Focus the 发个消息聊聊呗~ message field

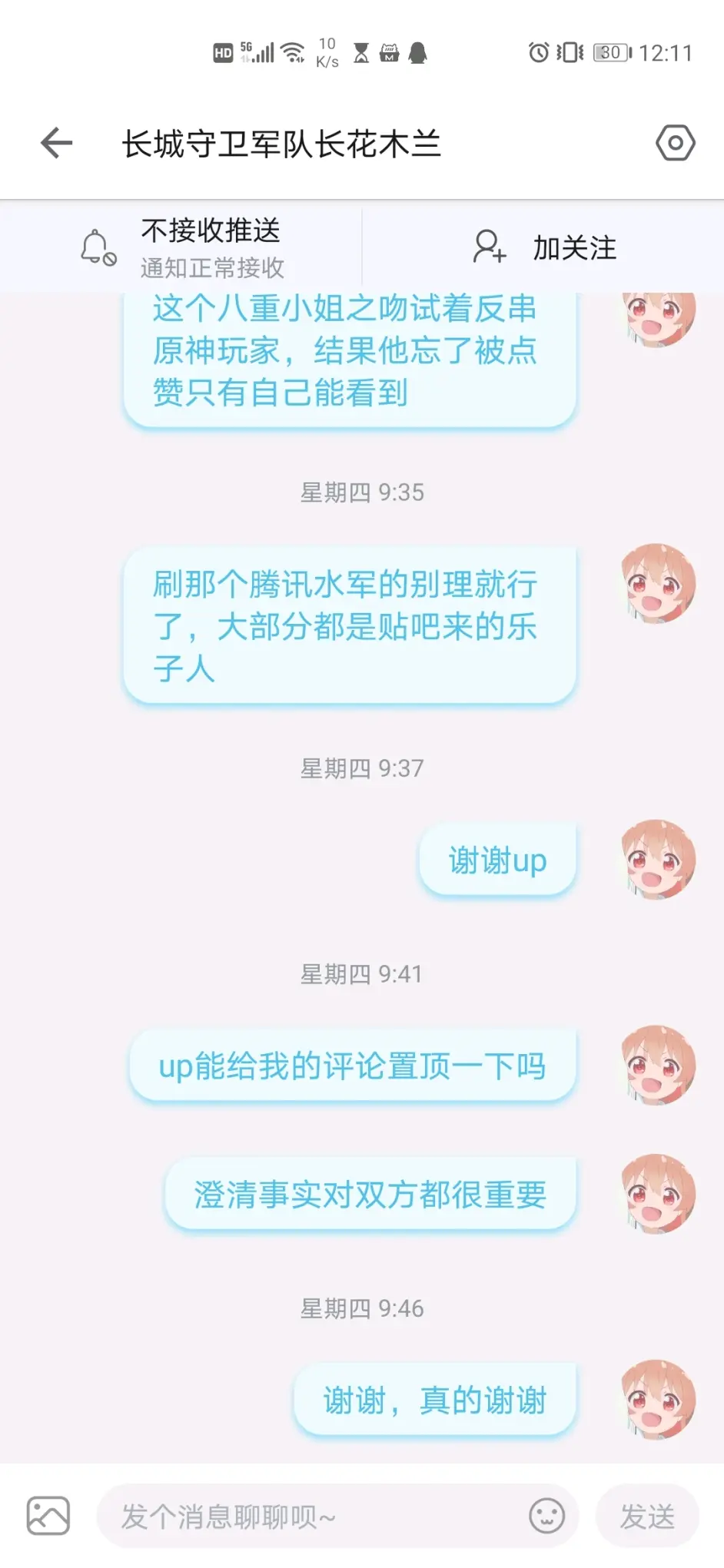[x=307, y=1517]
